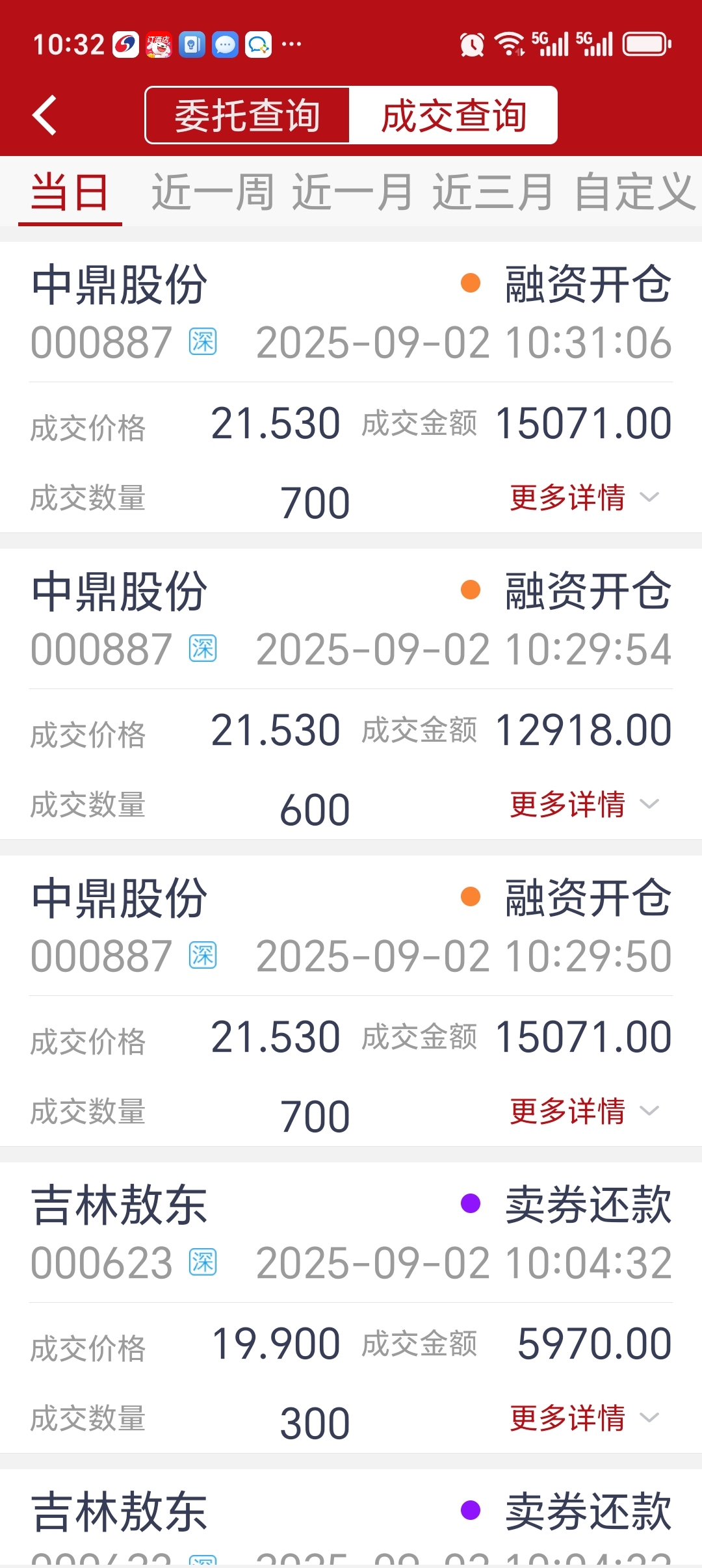
Task: Open the 自定义 date range tab
Action: [x=634, y=192]
